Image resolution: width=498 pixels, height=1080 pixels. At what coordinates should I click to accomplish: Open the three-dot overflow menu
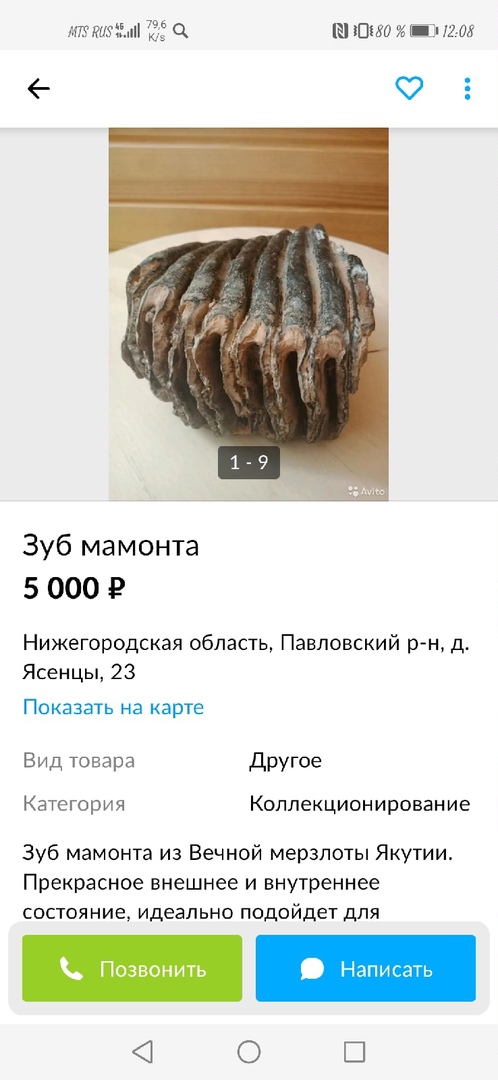(467, 88)
